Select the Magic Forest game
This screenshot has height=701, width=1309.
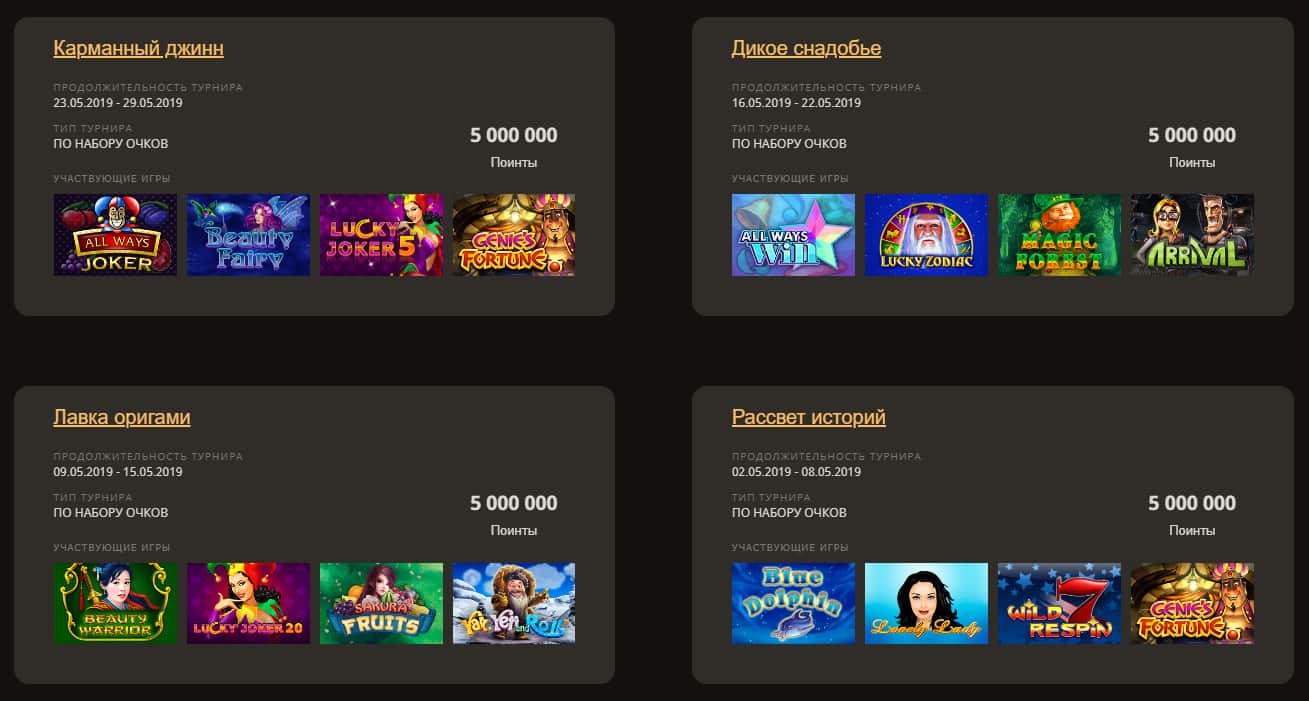(x=1059, y=235)
